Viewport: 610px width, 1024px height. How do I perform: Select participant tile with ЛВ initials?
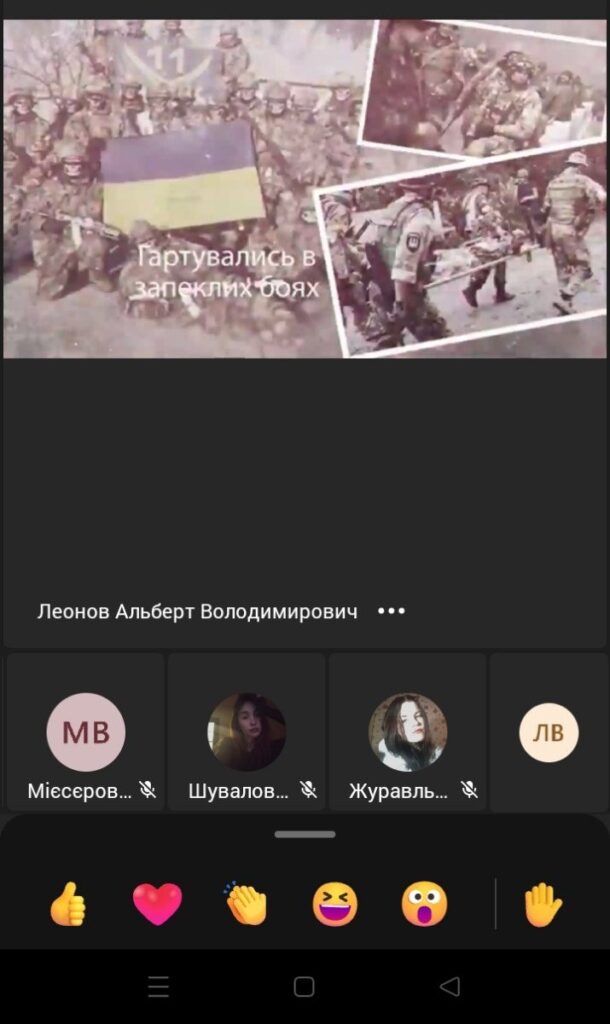(x=549, y=732)
